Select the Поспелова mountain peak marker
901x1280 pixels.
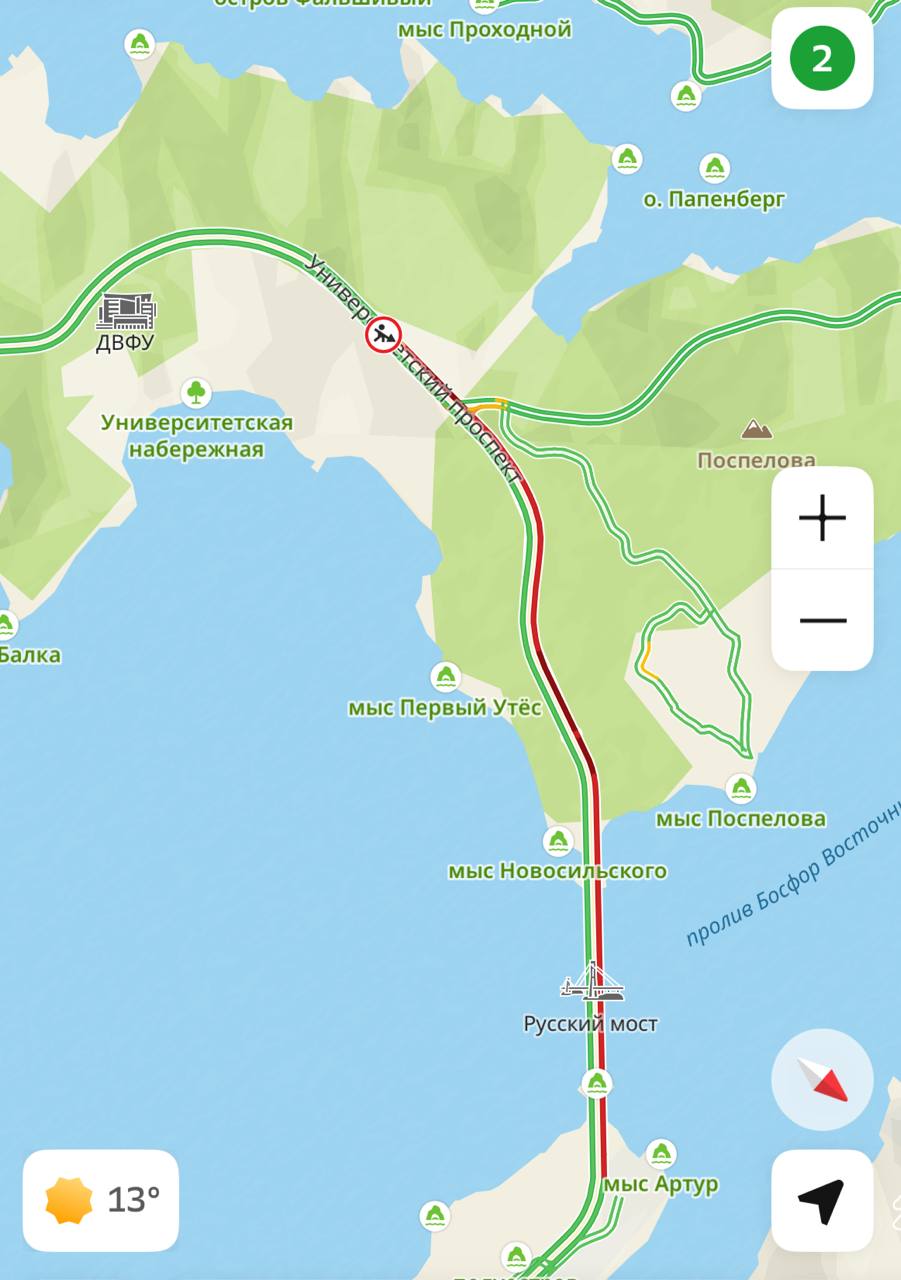(x=756, y=430)
